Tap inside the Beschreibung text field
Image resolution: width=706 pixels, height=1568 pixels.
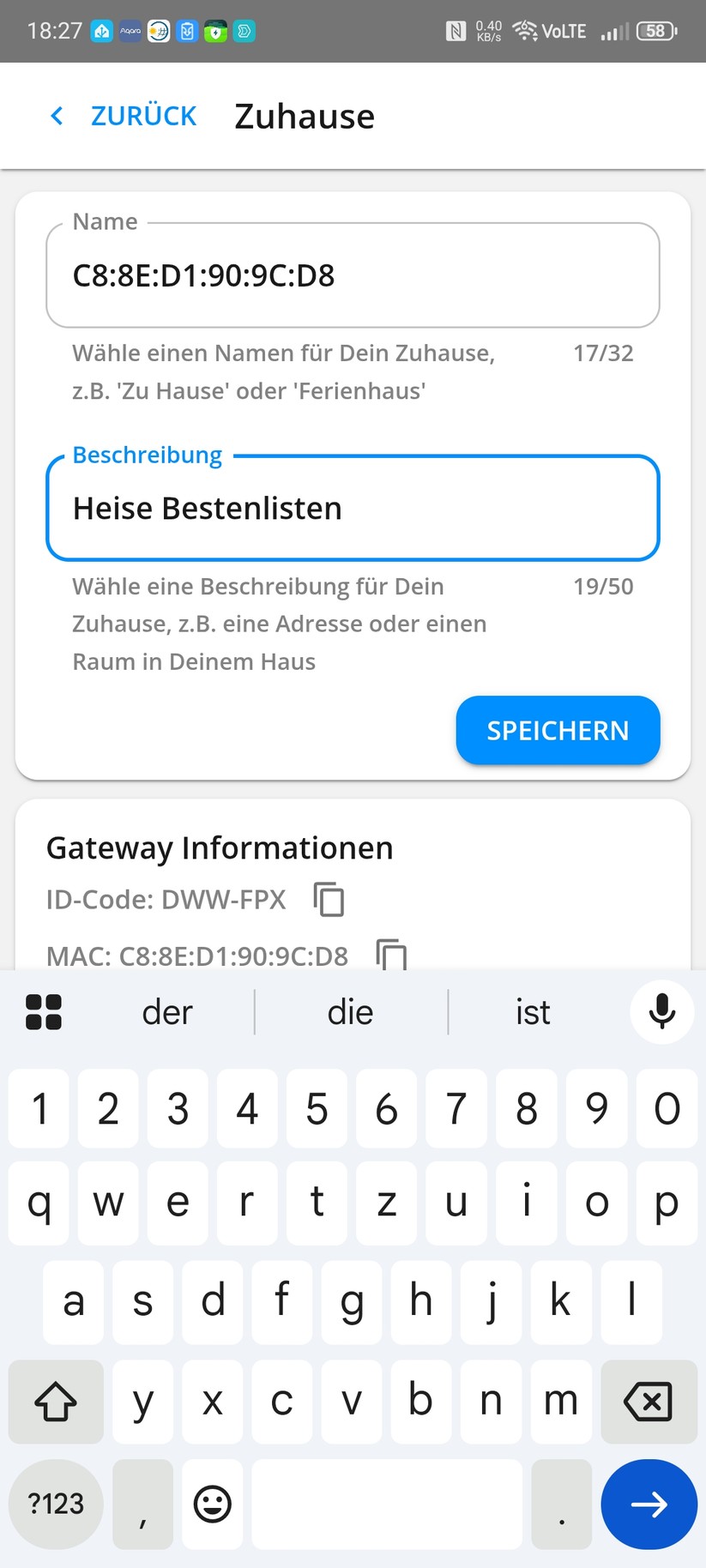click(353, 508)
